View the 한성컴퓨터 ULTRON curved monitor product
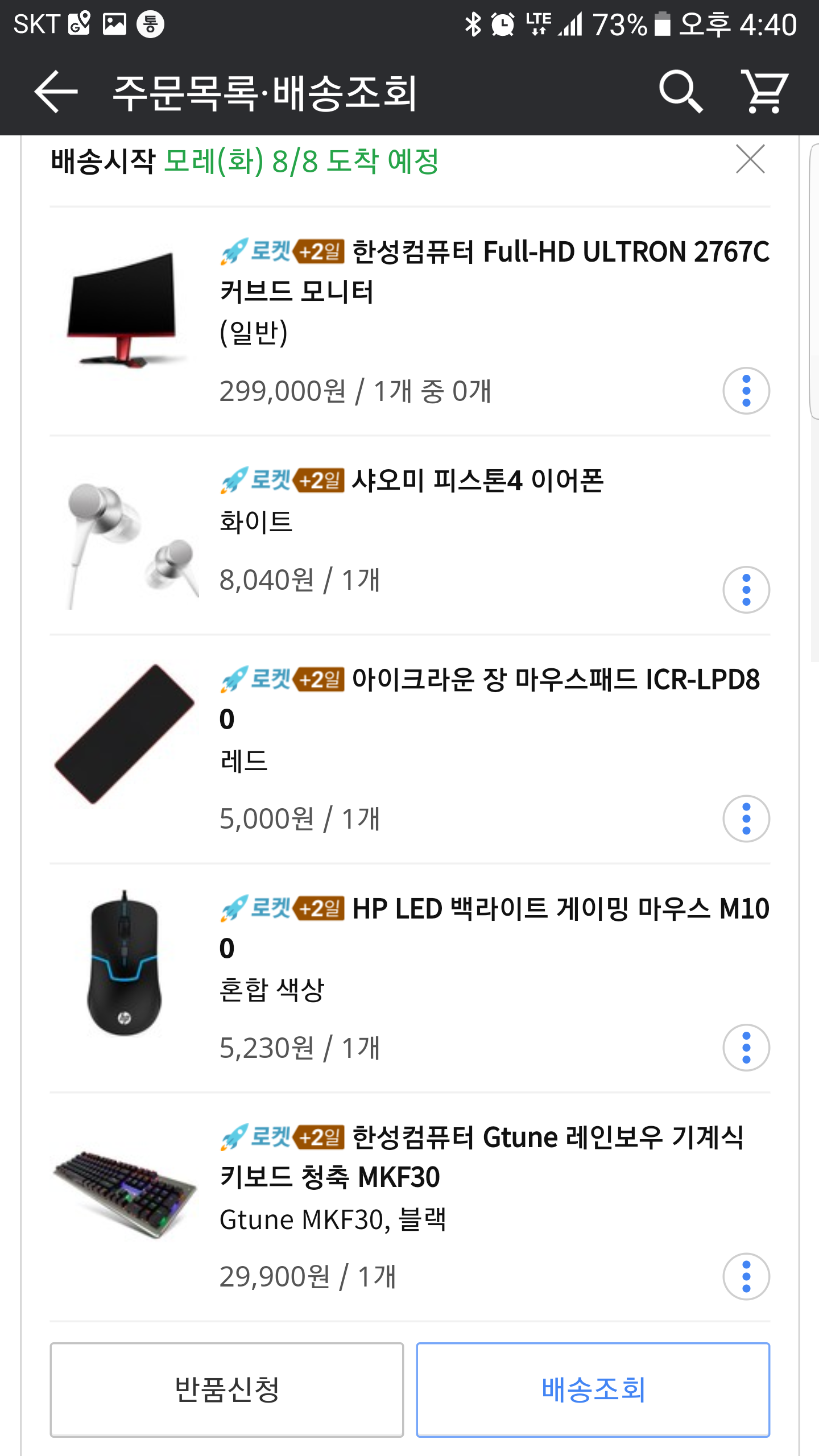 point(494,272)
